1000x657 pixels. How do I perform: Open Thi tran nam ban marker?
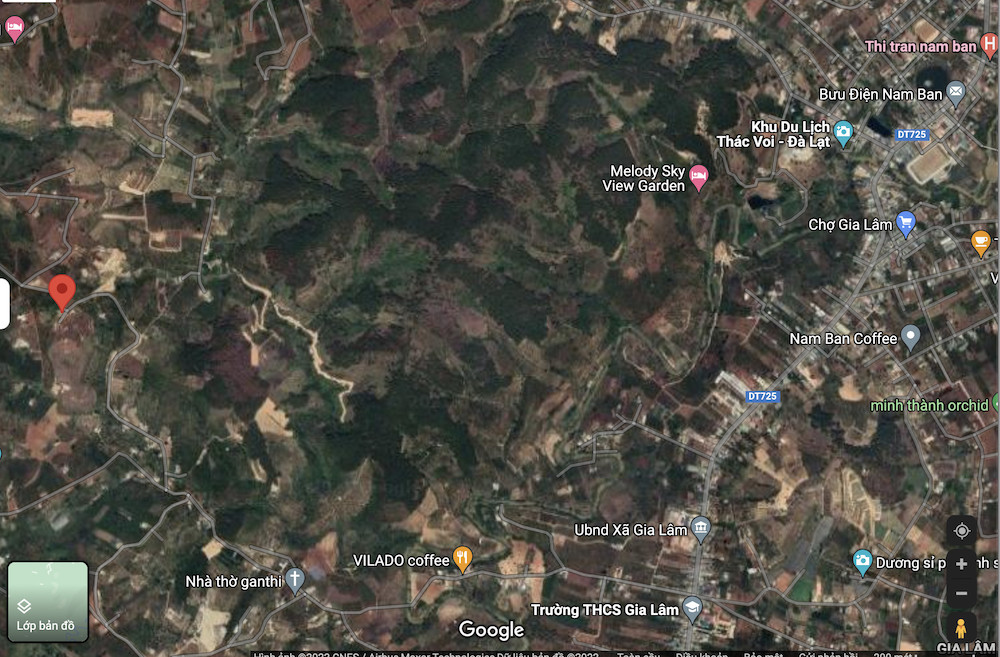click(990, 45)
